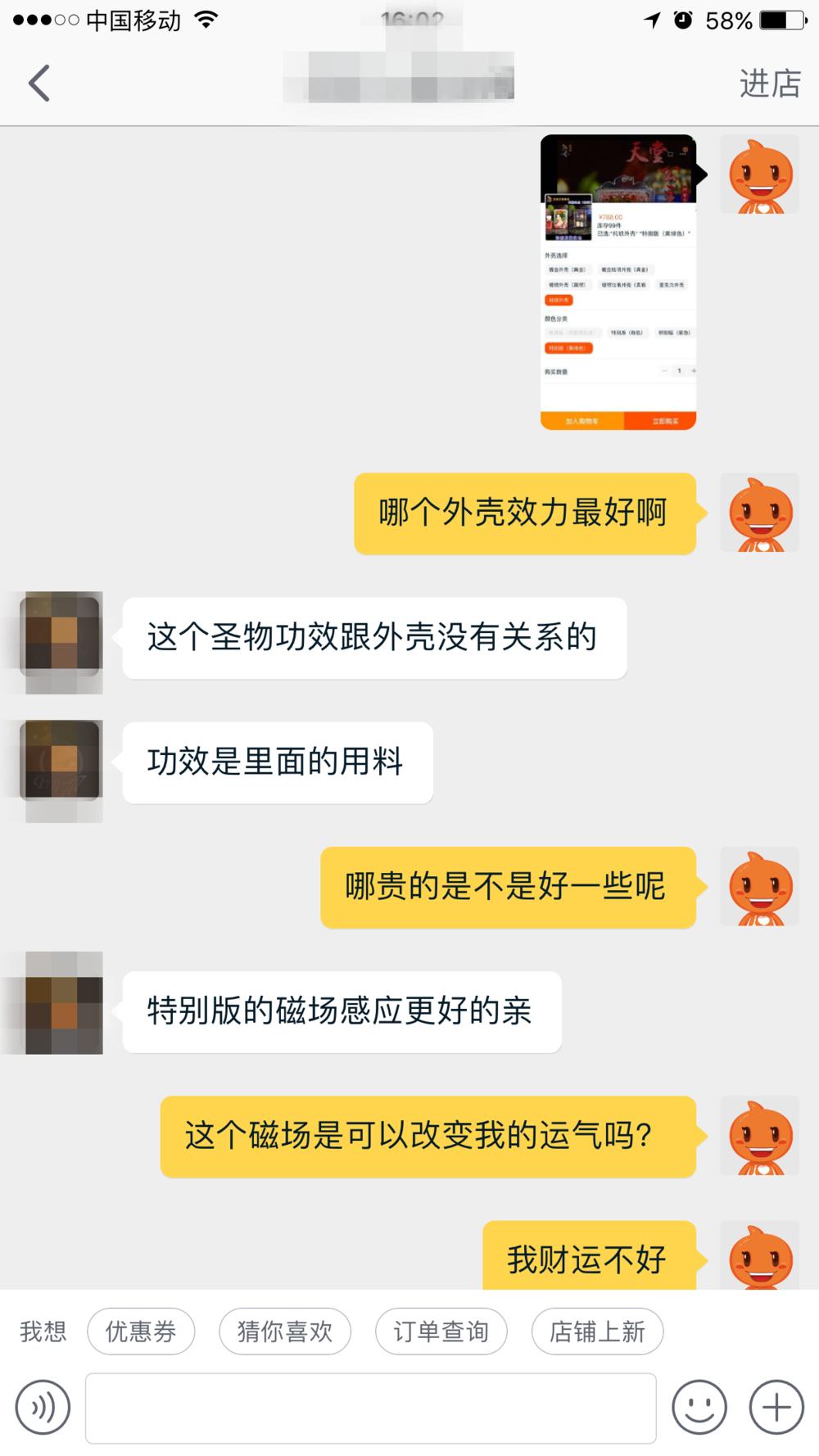This screenshot has height=1456, width=819.
Task: Tap the voice input icon
Action: pos(43,1405)
